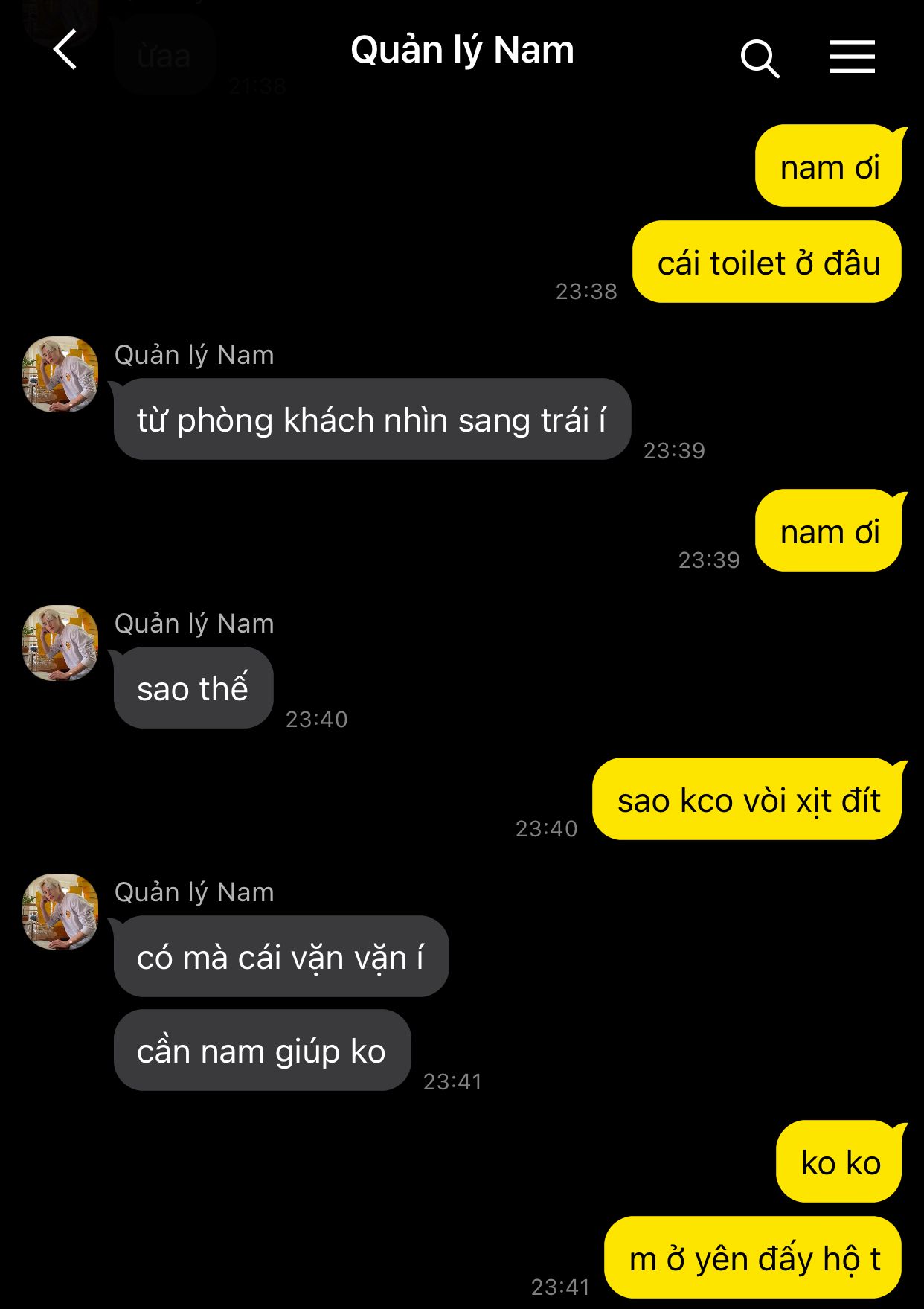Screen dimensions: 924x1309
Task: View profile from avatar beside 'có mà cái vặn vặn í'
Action: 60,912
